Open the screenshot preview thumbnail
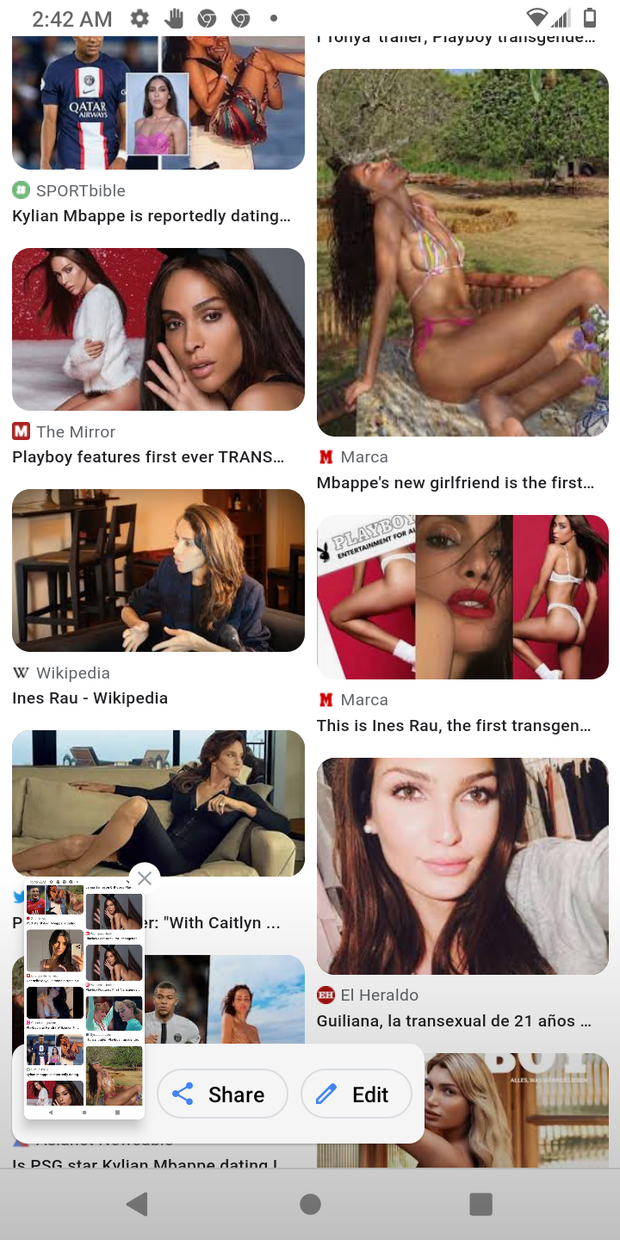Image resolution: width=620 pixels, height=1240 pixels. click(84, 1000)
